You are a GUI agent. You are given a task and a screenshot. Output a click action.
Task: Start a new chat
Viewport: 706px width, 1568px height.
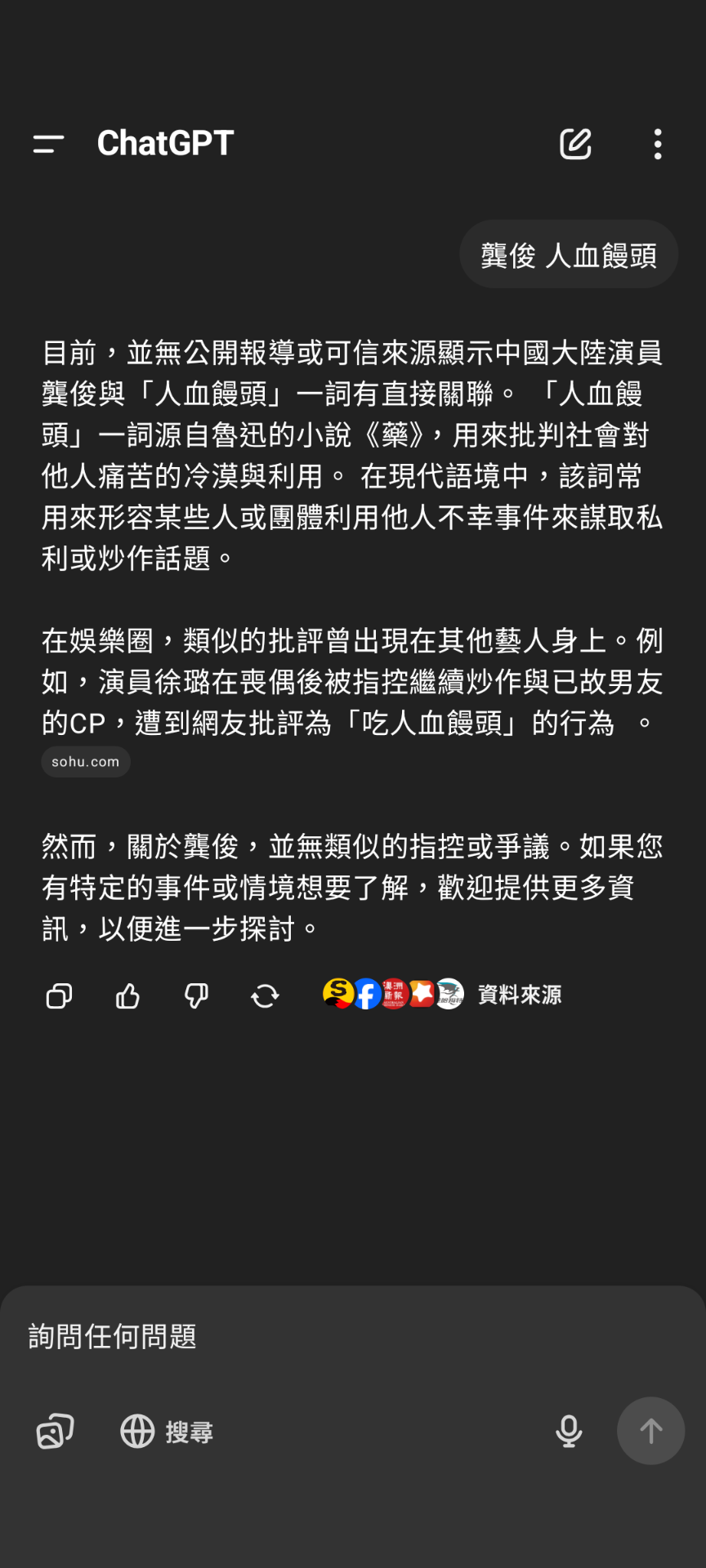575,144
